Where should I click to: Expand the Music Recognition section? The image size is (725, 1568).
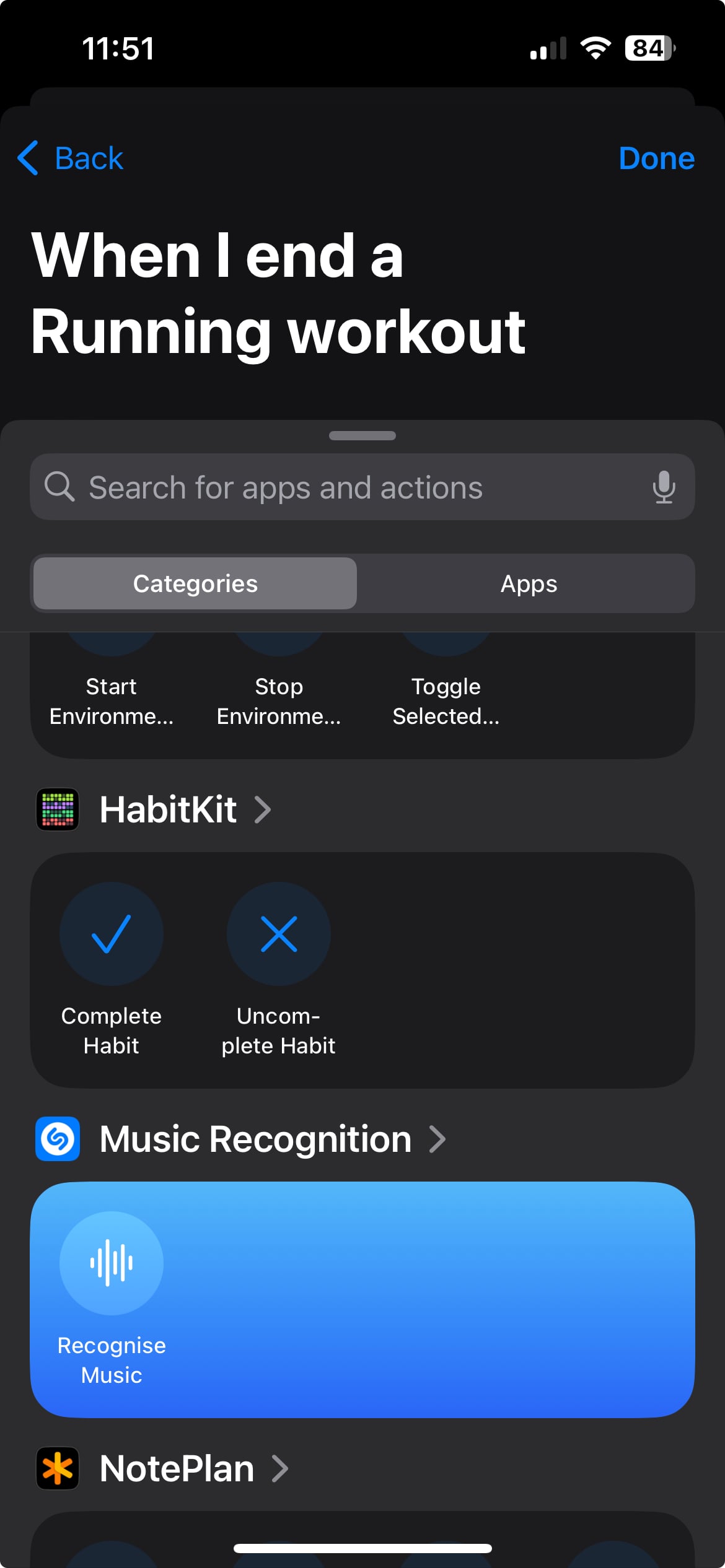(242, 1138)
